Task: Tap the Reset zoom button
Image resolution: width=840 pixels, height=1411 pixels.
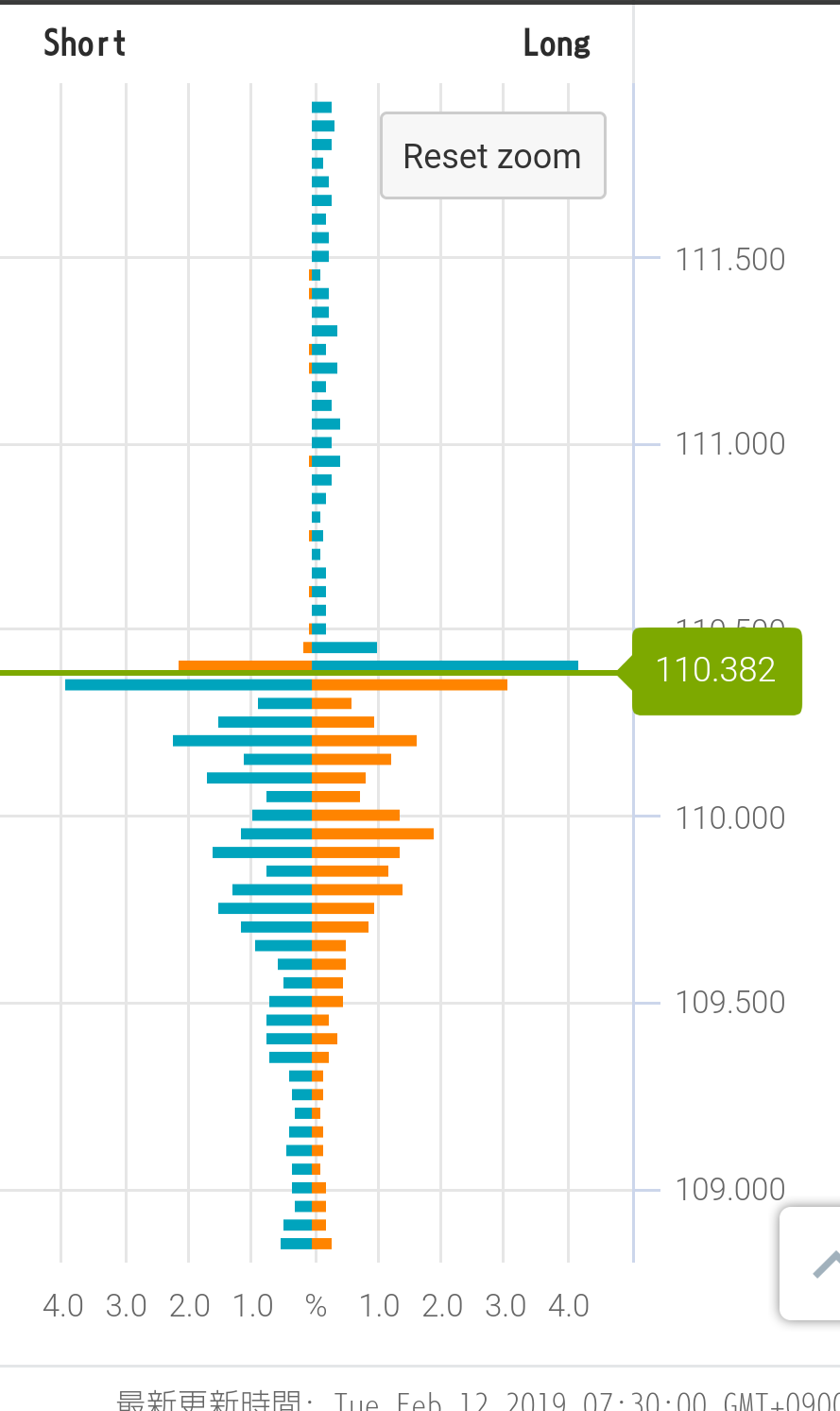Action: pyautogui.click(x=492, y=156)
